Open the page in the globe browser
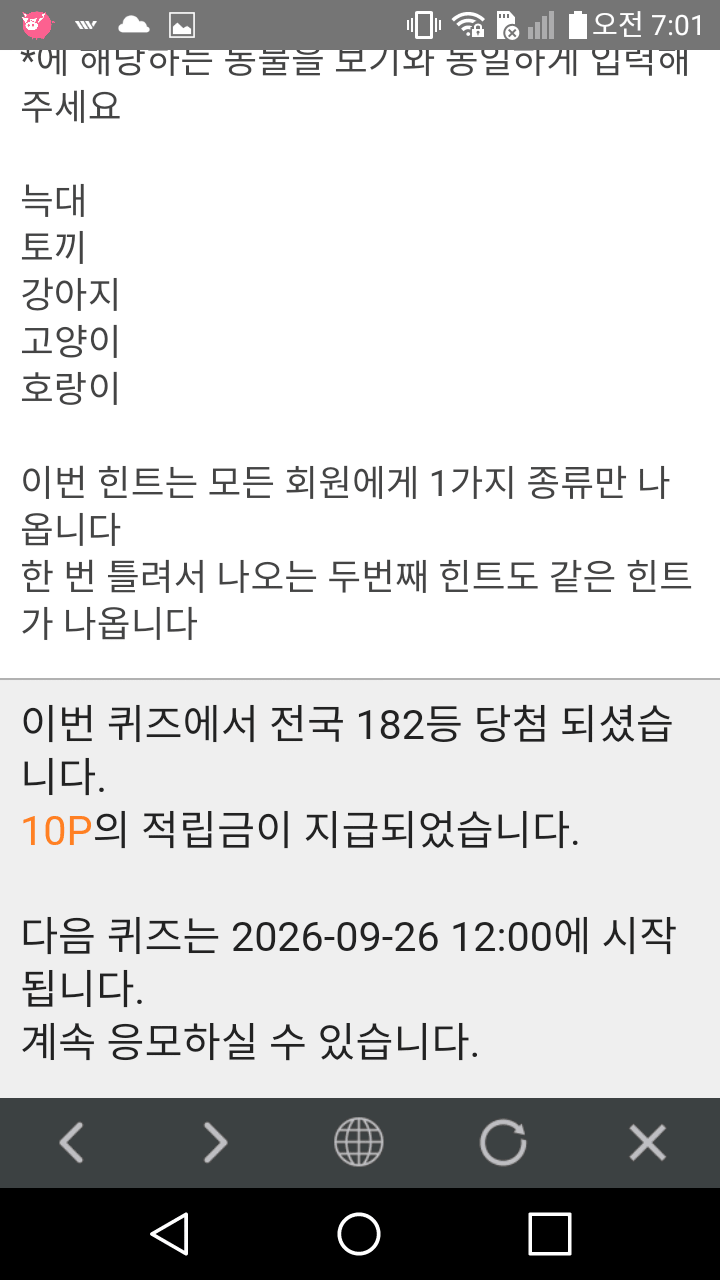Viewport: 720px width, 1280px height. (x=359, y=1142)
